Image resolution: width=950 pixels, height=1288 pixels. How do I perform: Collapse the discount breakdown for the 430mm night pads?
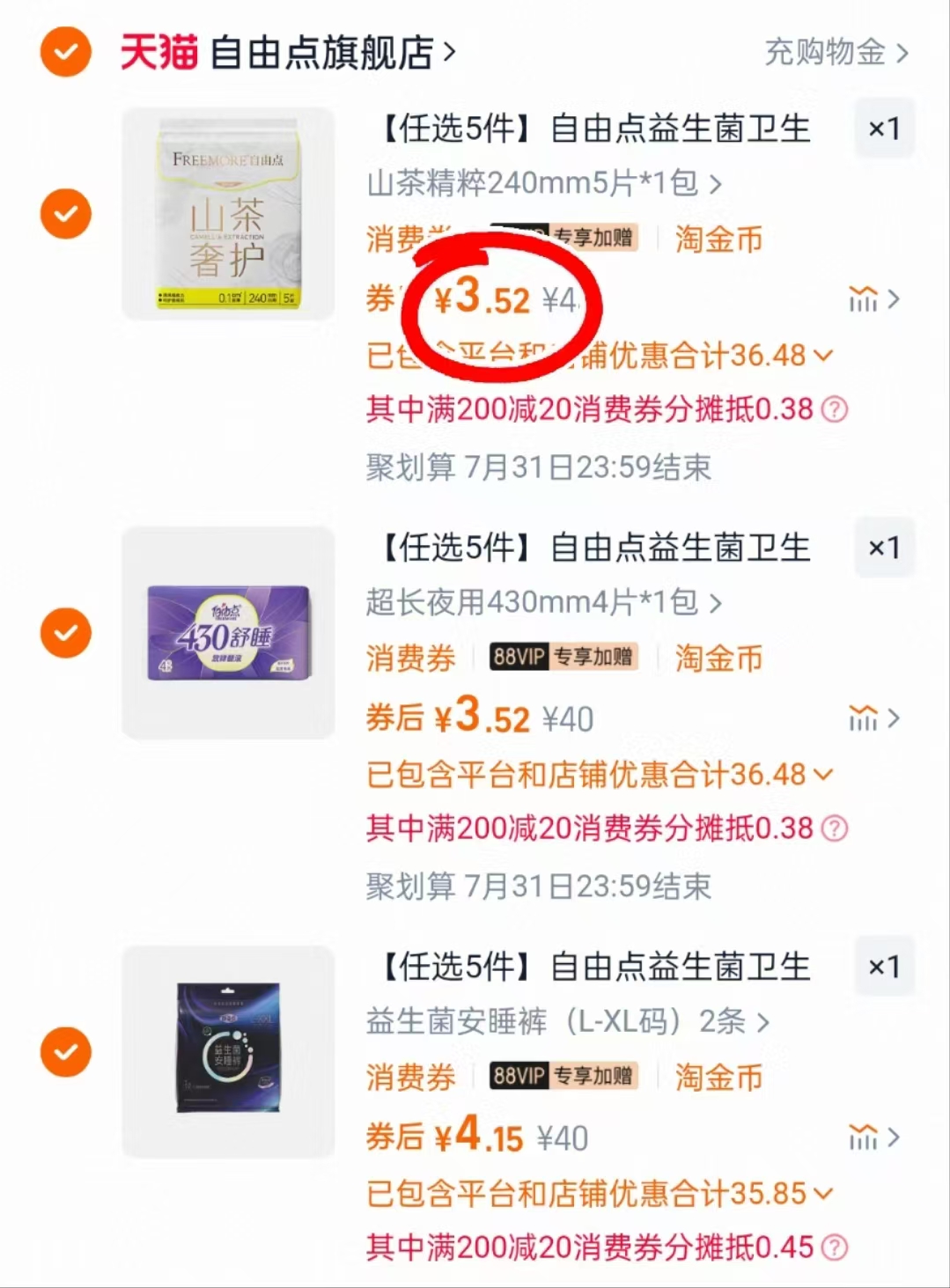tap(822, 775)
